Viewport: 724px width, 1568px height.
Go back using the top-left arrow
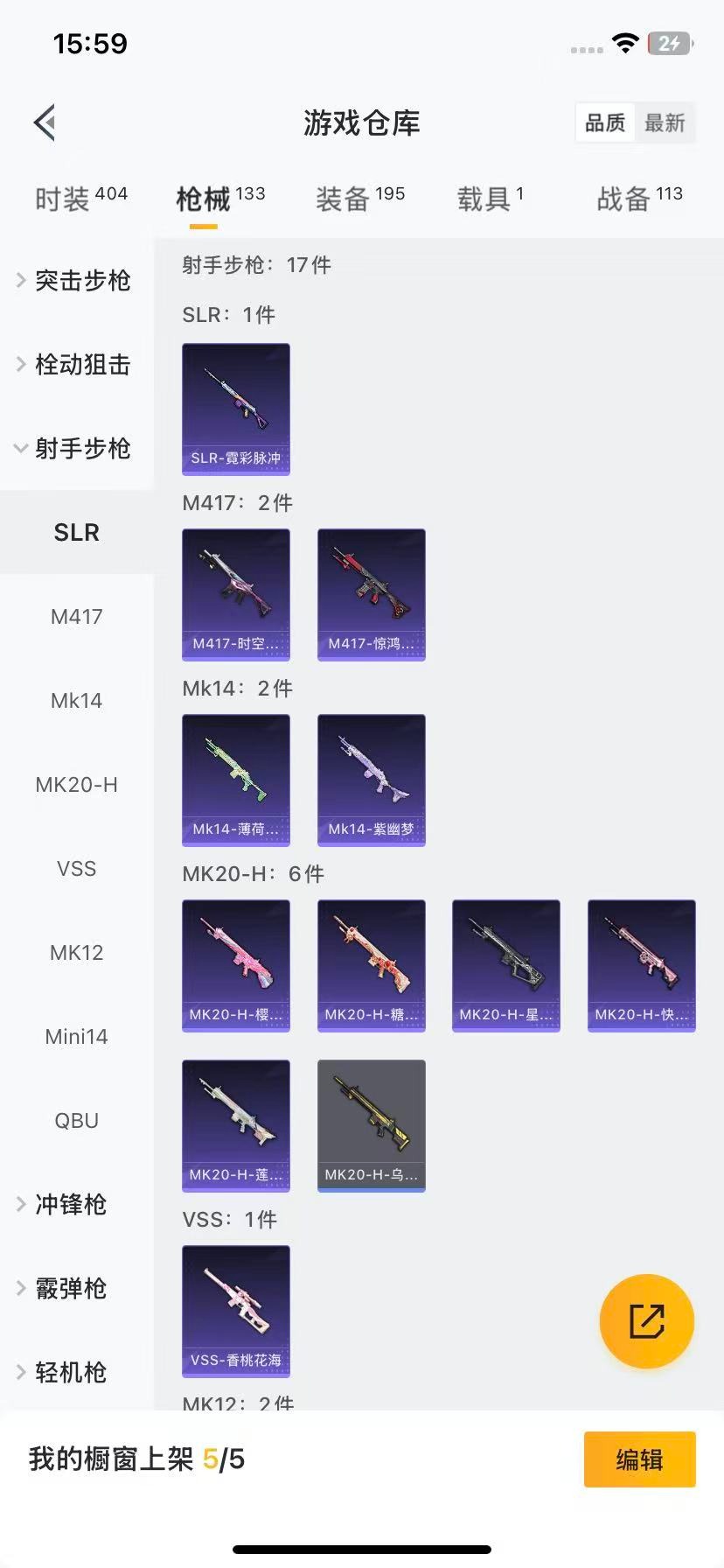pyautogui.click(x=45, y=122)
